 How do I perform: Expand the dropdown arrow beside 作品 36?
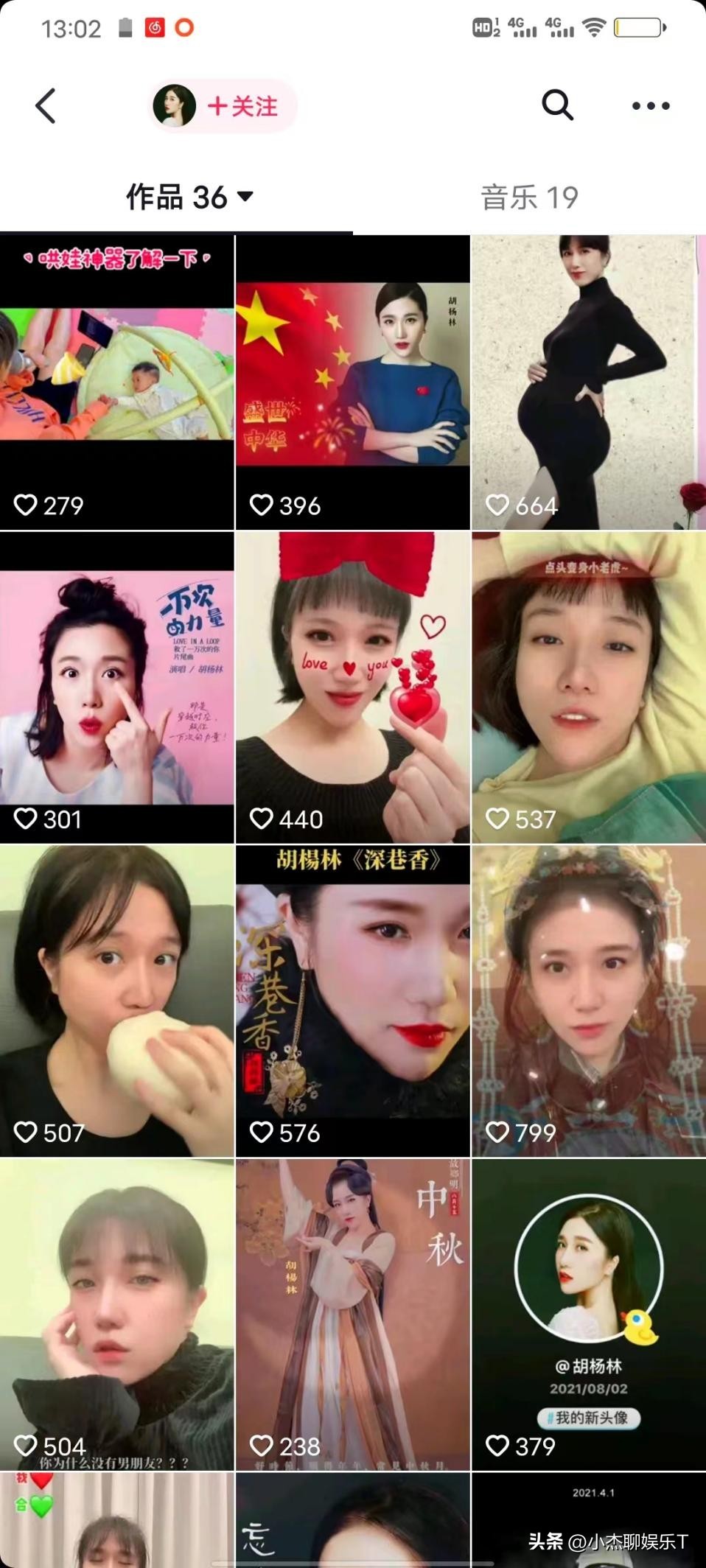click(245, 196)
